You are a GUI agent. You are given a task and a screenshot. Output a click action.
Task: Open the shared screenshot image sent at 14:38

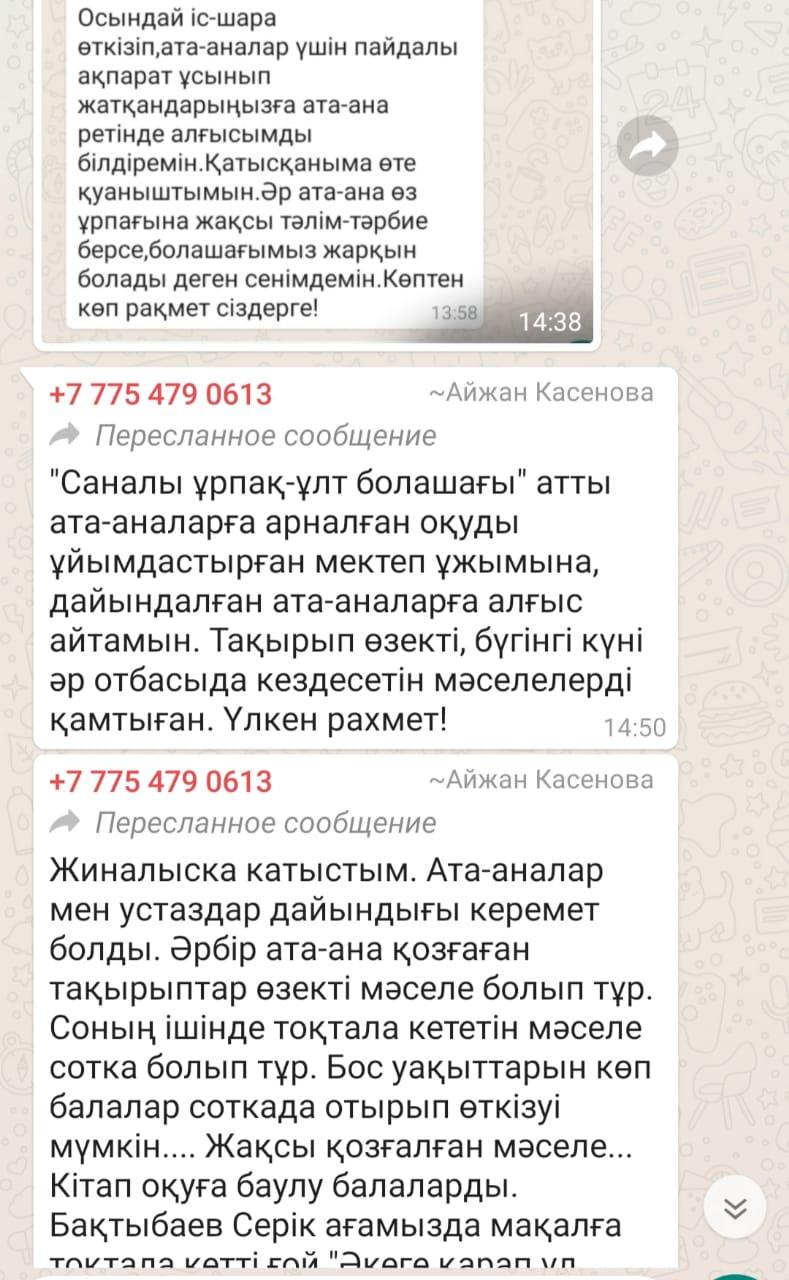click(x=317, y=170)
